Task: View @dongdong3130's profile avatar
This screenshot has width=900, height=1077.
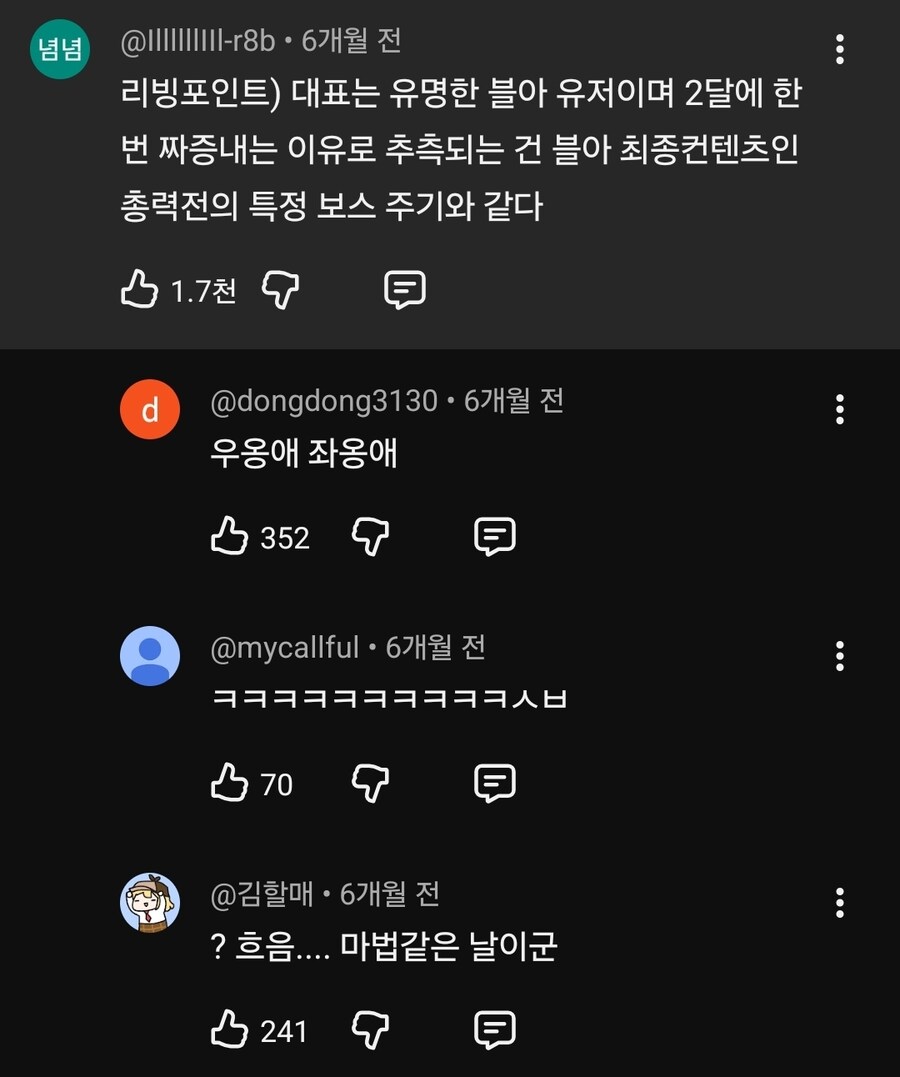Action: [150, 409]
